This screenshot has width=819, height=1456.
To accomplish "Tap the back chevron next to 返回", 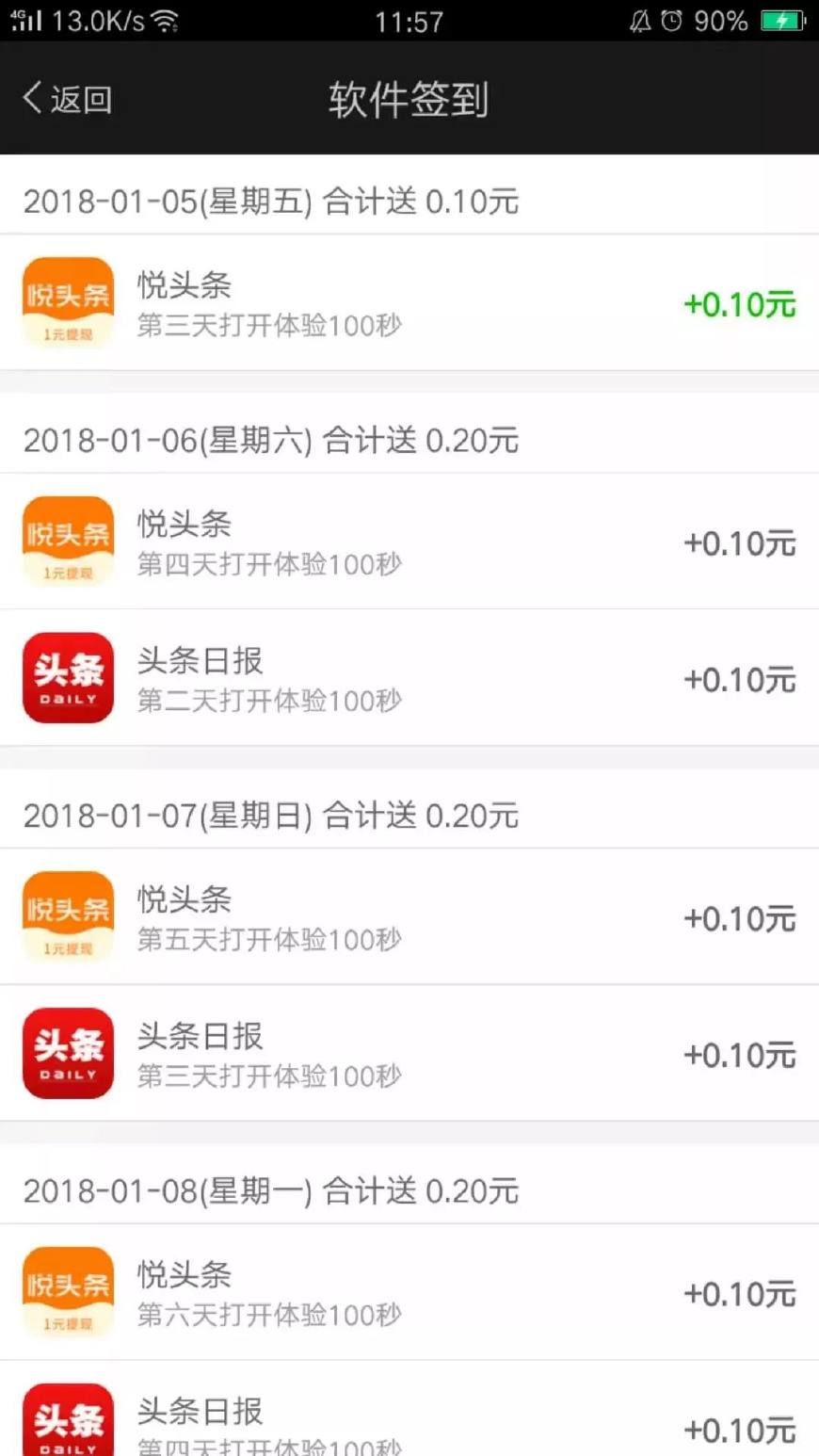I will (28, 97).
